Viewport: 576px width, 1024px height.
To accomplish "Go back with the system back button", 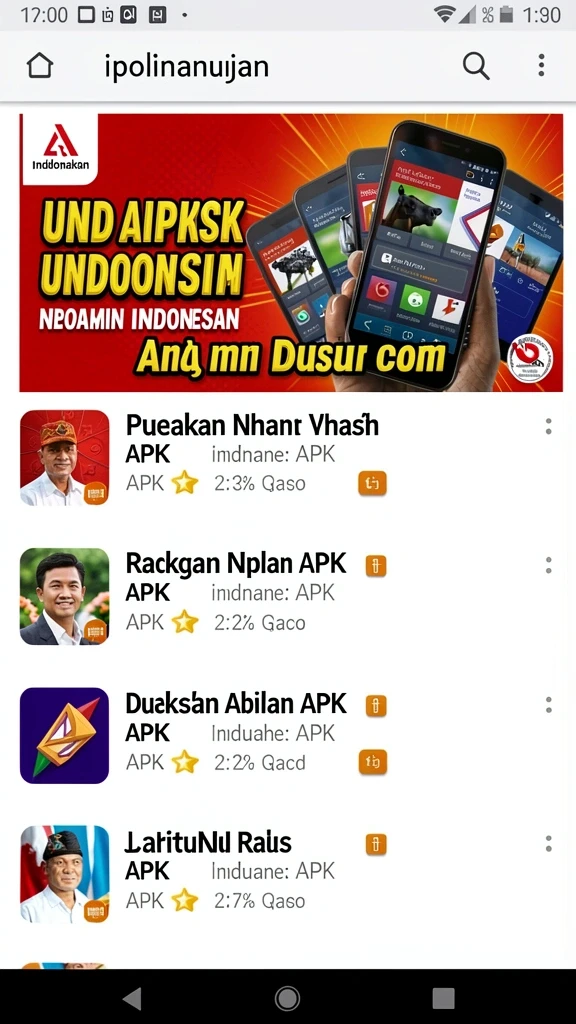I will [133, 998].
